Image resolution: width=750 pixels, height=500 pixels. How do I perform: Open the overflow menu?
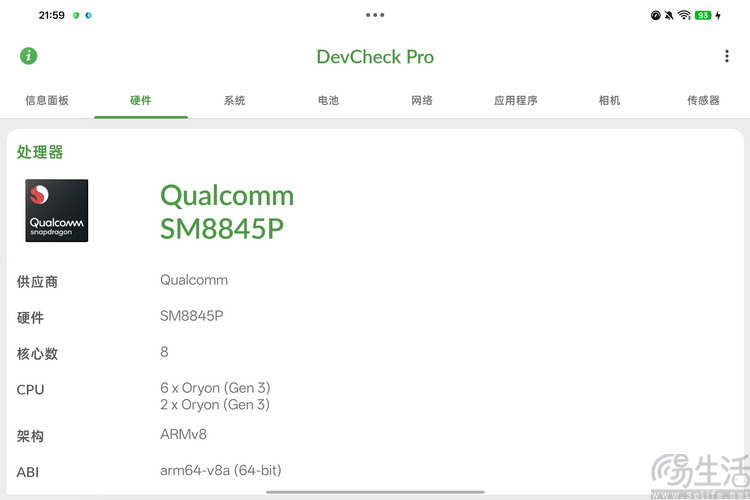pyautogui.click(x=727, y=56)
